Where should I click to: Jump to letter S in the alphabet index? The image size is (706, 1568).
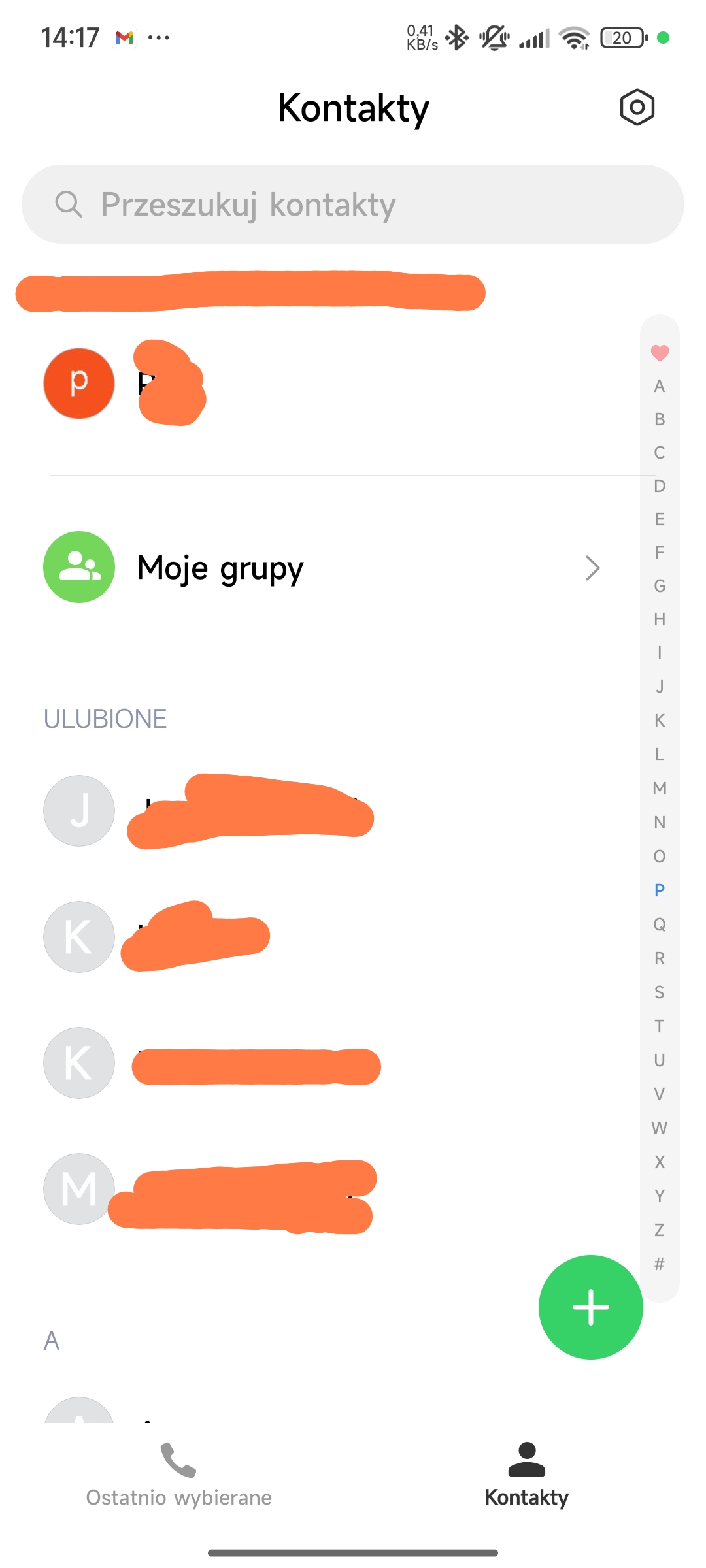pyautogui.click(x=660, y=992)
